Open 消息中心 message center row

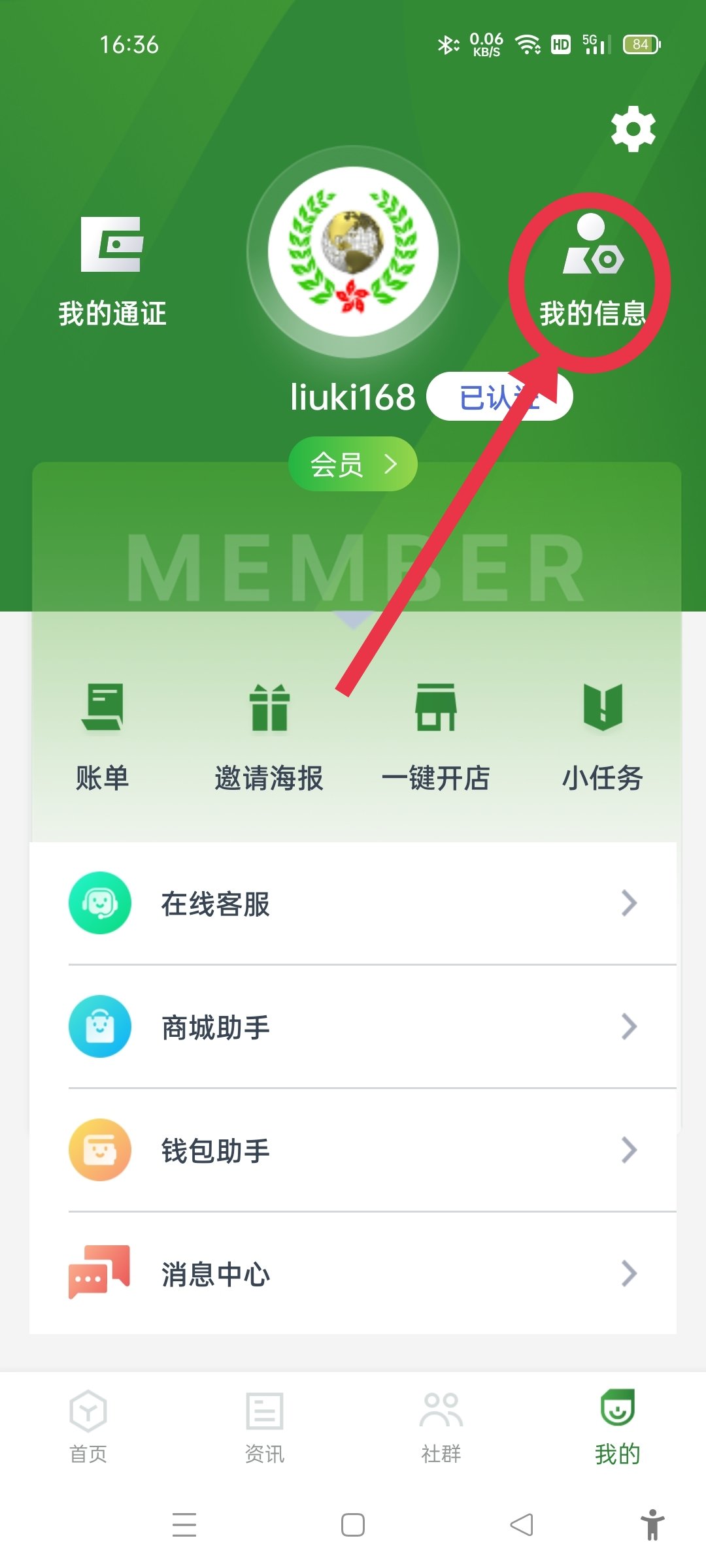pos(353,1273)
